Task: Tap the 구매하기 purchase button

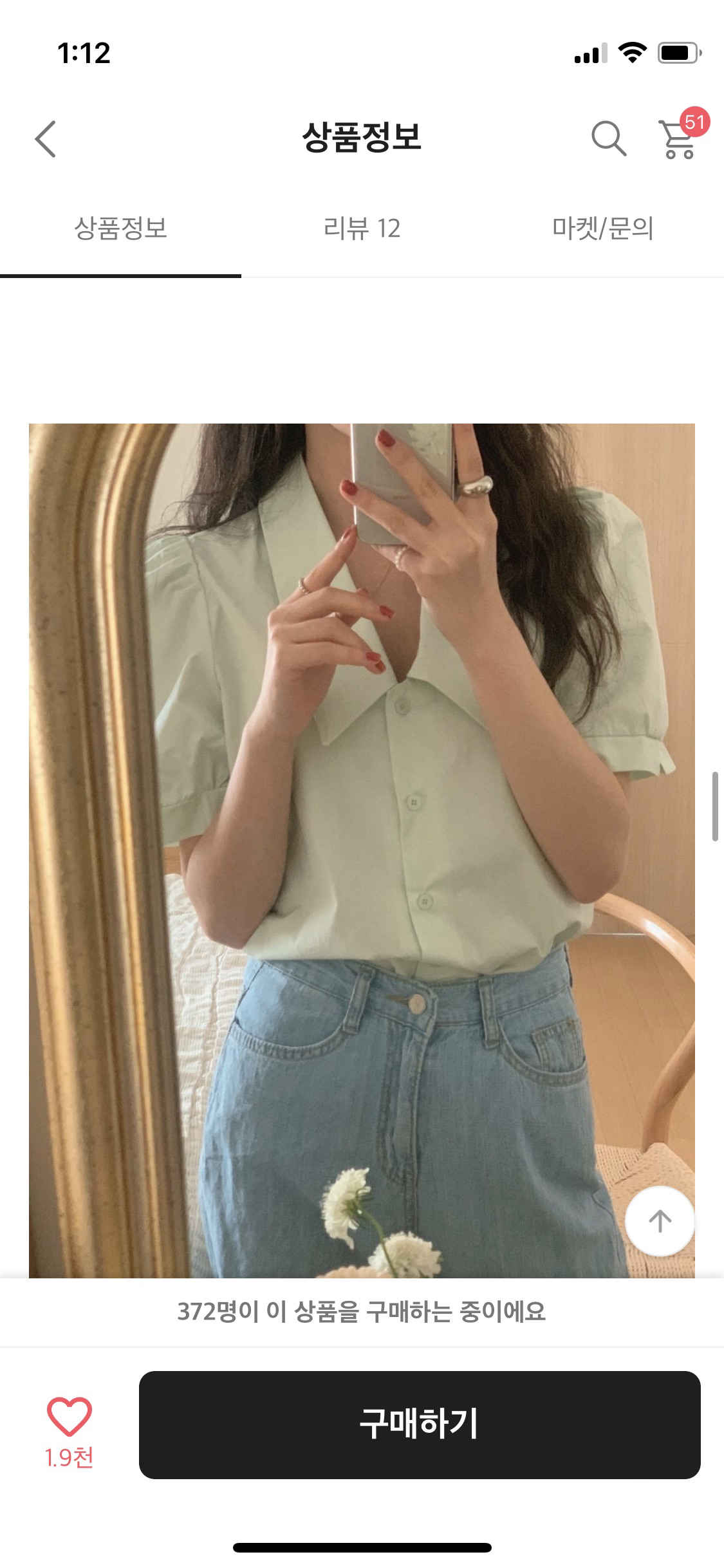Action: click(420, 1424)
